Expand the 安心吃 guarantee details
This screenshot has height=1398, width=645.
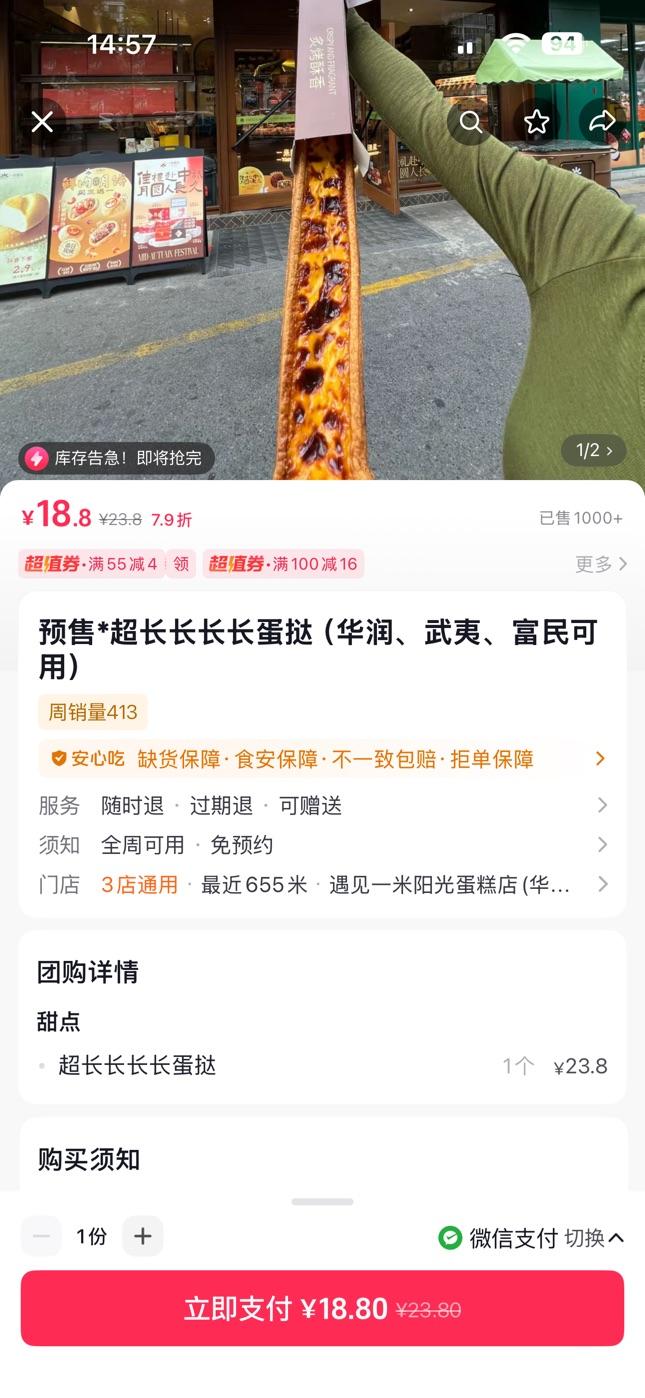pyautogui.click(x=322, y=759)
